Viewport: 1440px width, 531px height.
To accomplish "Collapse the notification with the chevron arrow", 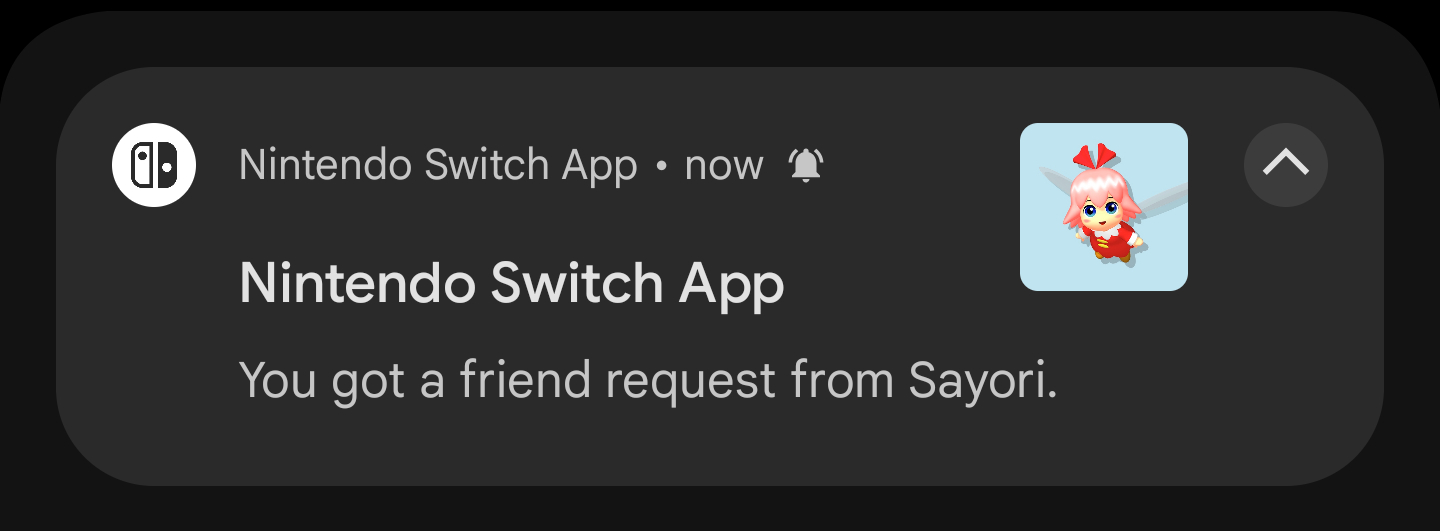I will (1285, 165).
